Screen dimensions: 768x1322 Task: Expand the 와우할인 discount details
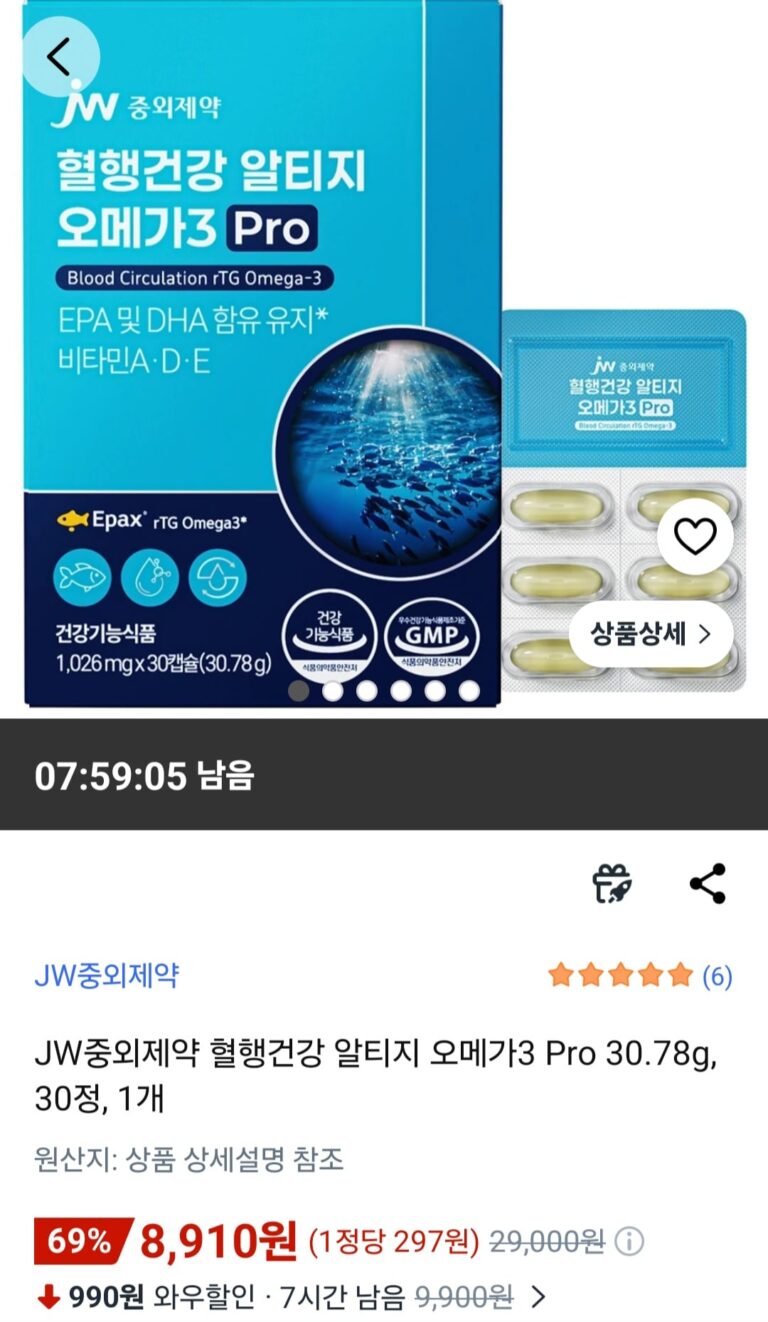pos(538,1297)
